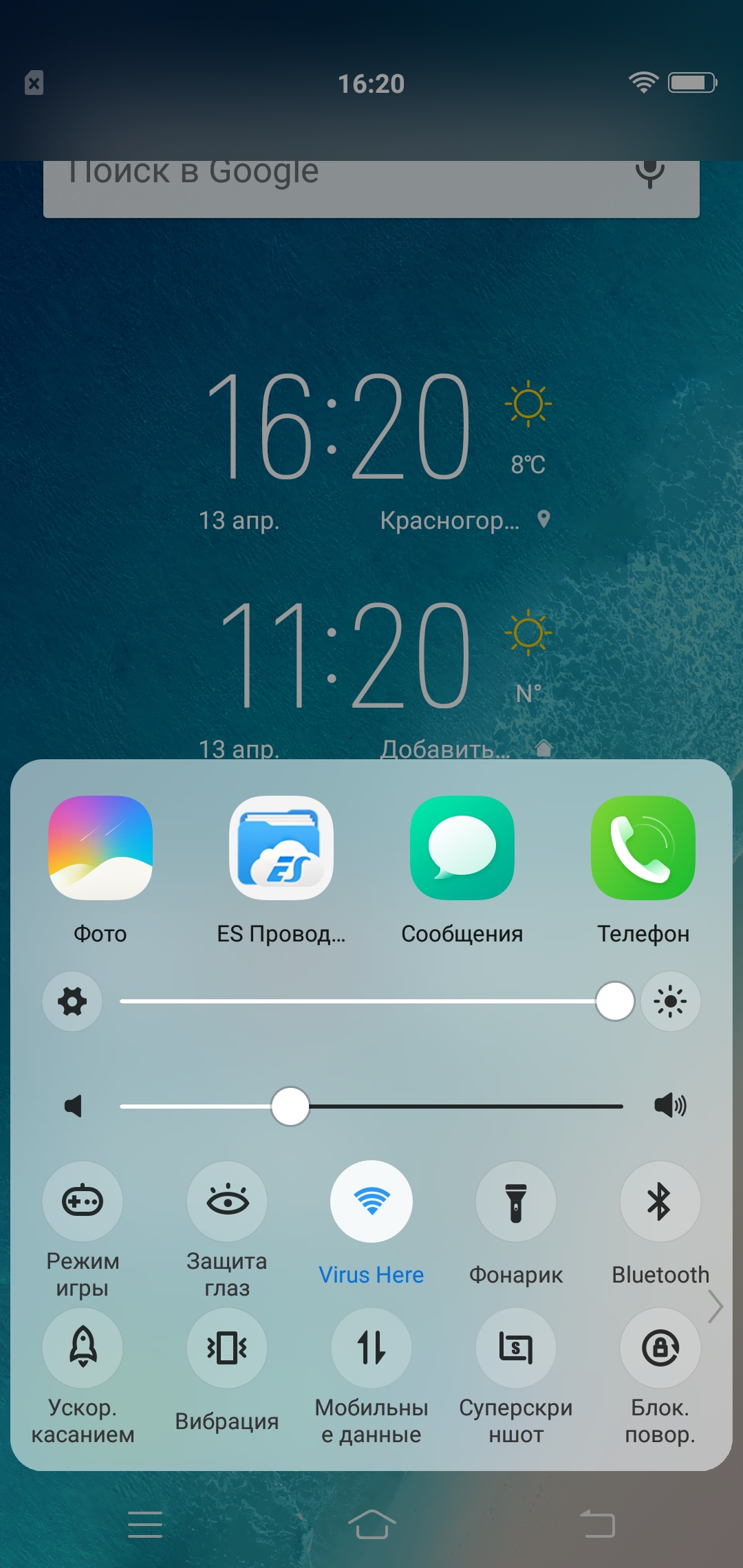Image resolution: width=743 pixels, height=1568 pixels.
Task: Turn on the Фонарик flashlight
Action: (x=516, y=1201)
